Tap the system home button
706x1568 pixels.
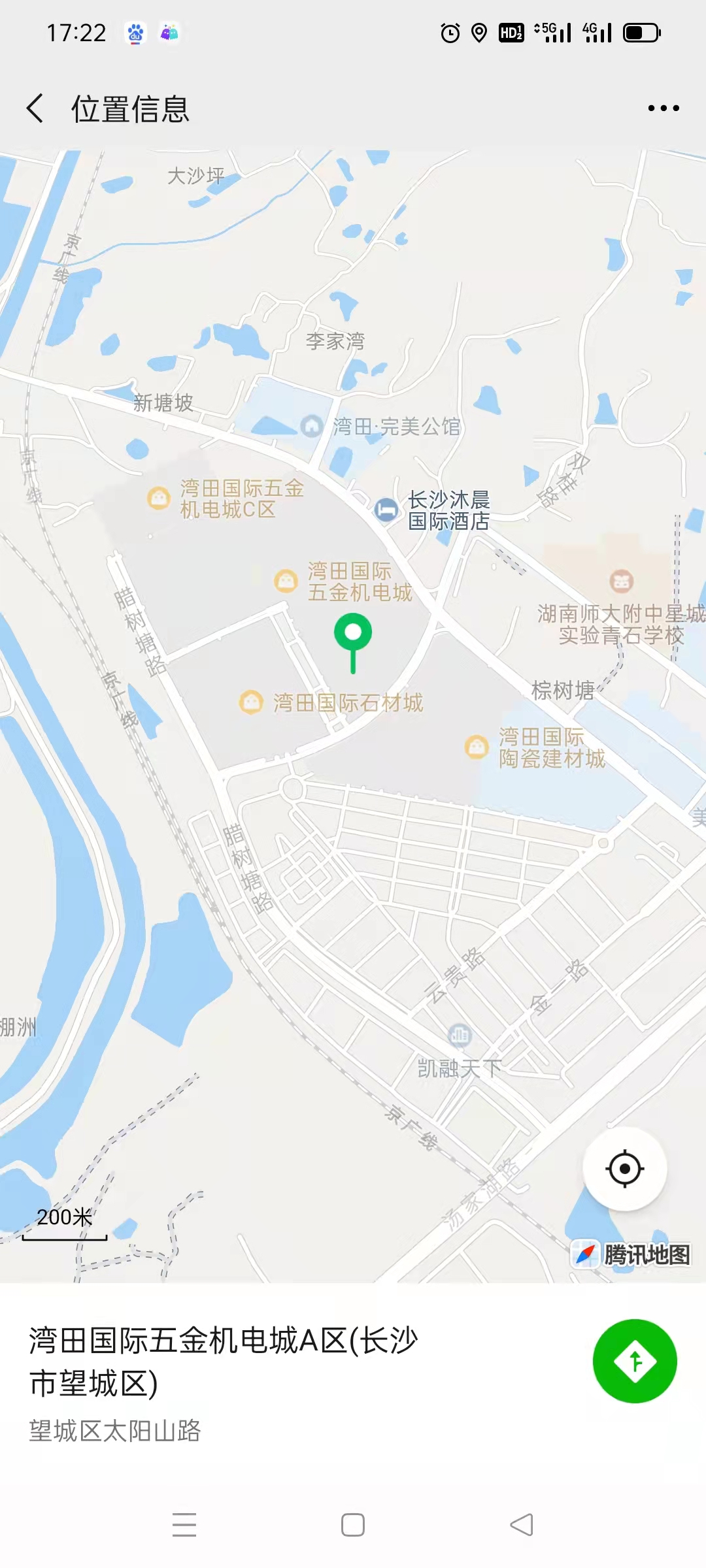click(x=353, y=1525)
